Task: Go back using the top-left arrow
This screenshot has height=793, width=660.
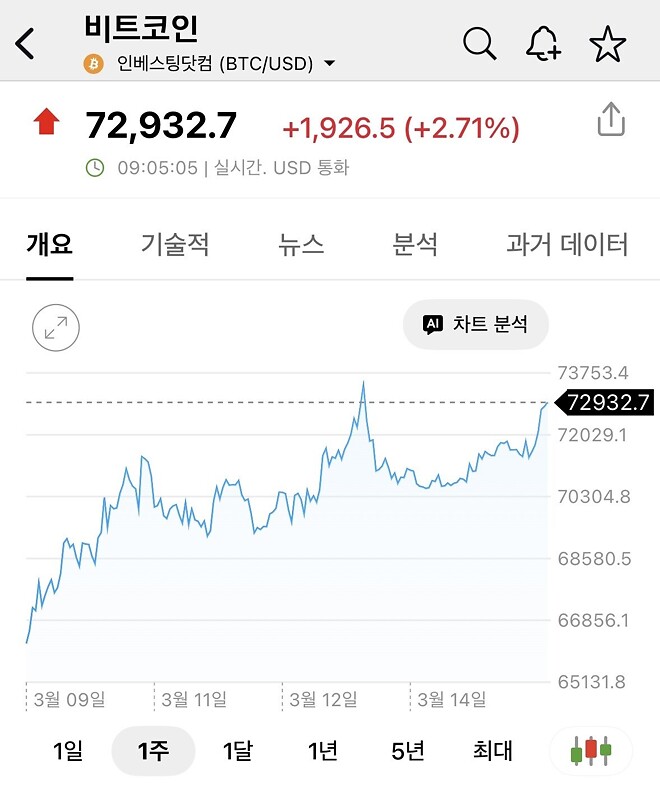Action: tap(26, 44)
